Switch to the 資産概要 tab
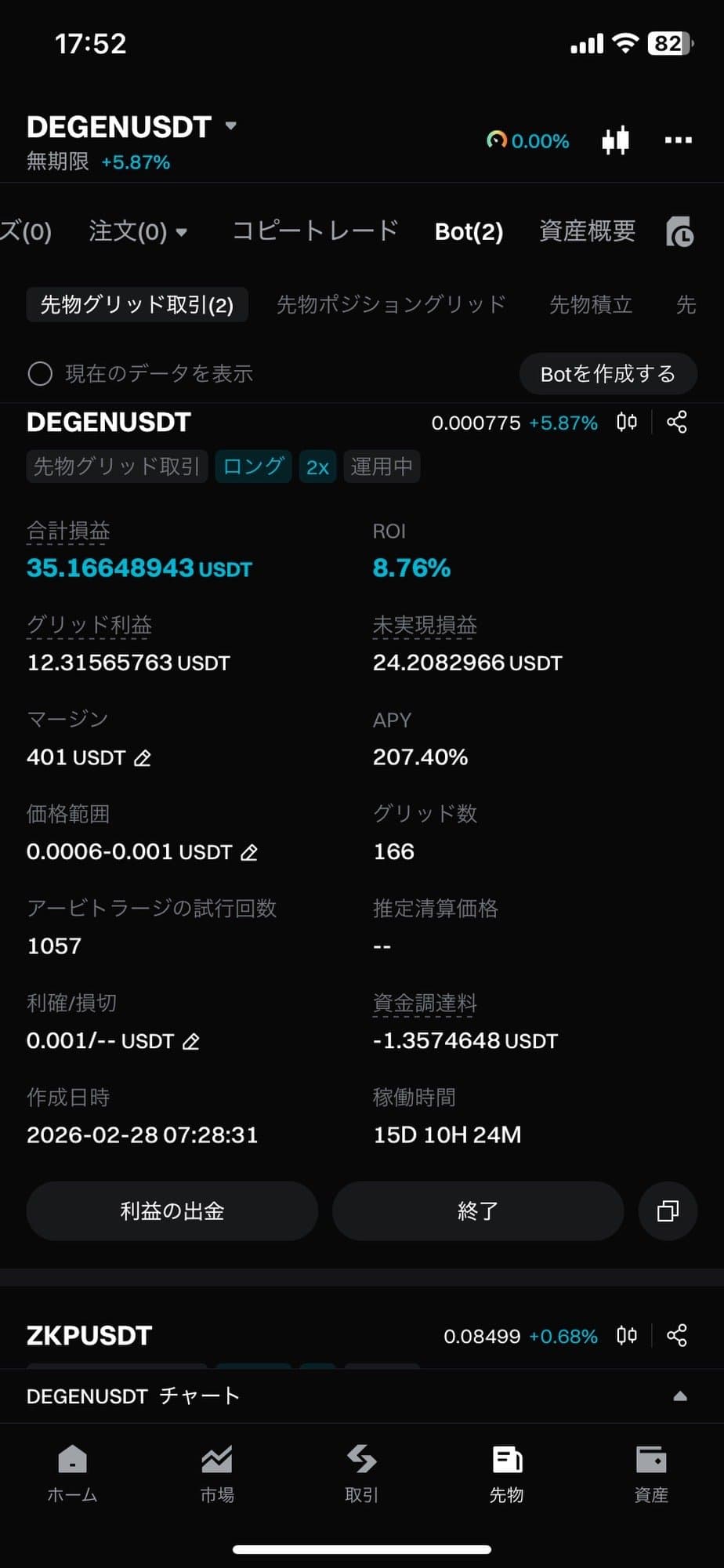This screenshot has height=1568, width=724. [587, 231]
